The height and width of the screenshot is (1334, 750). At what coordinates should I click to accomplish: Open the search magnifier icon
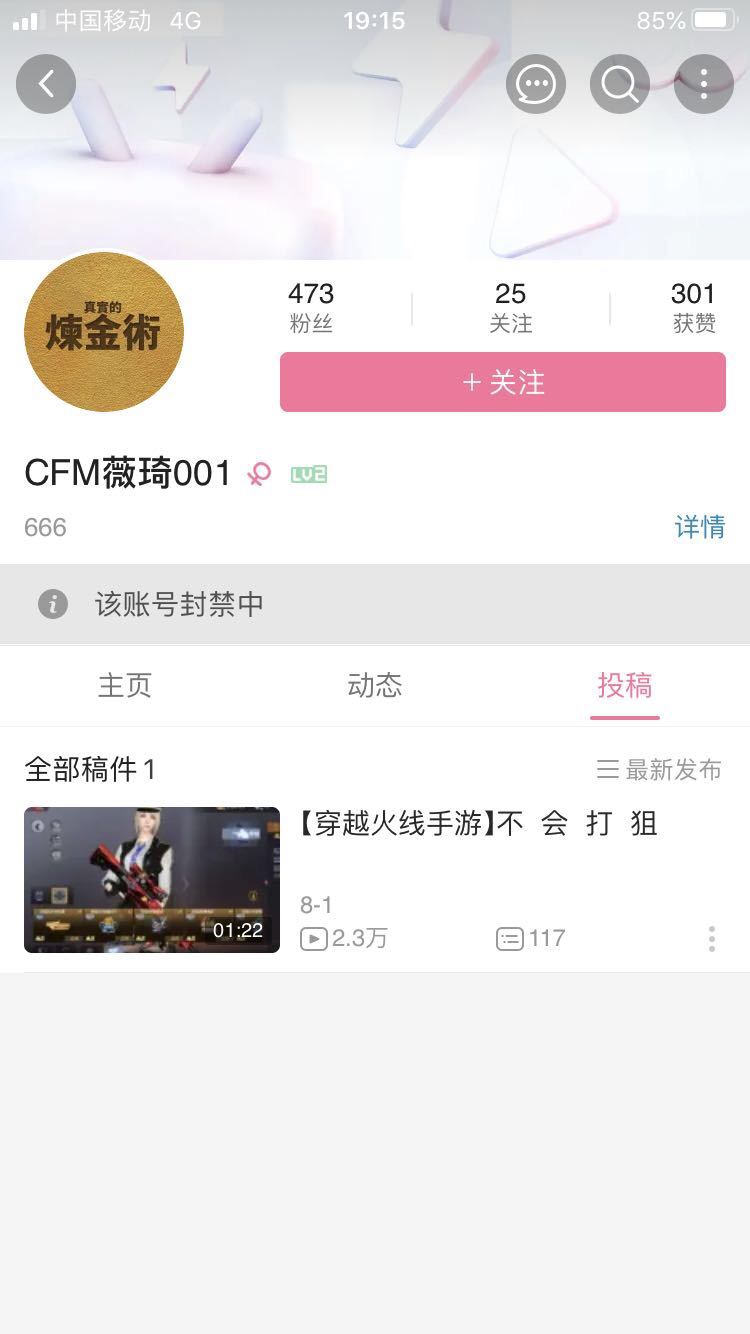tap(620, 84)
